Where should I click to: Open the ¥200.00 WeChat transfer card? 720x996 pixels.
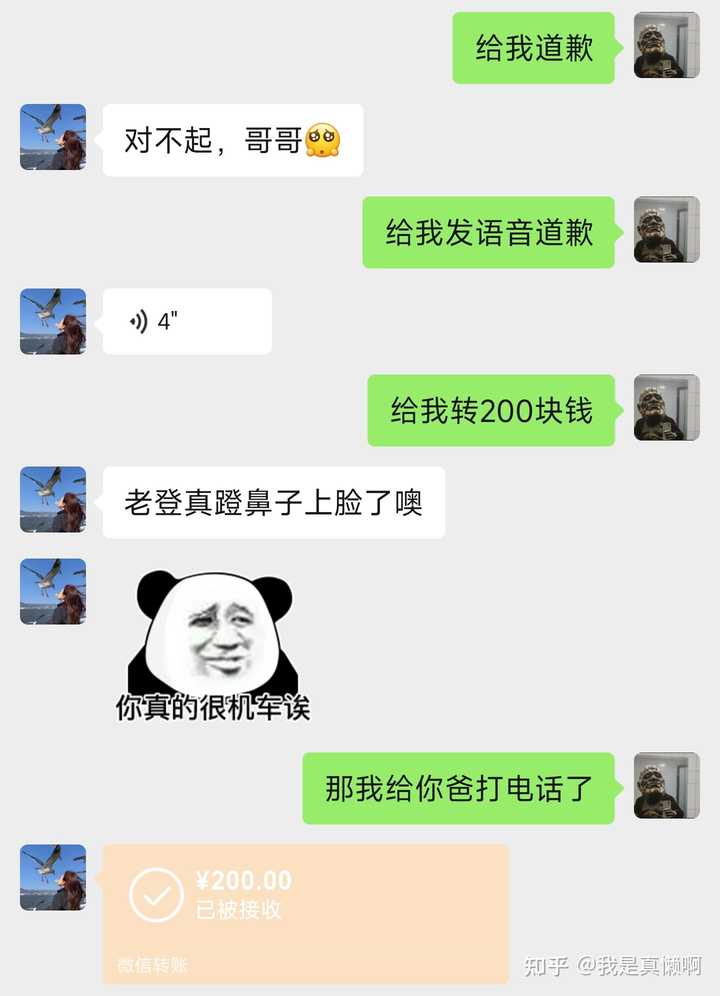305,912
